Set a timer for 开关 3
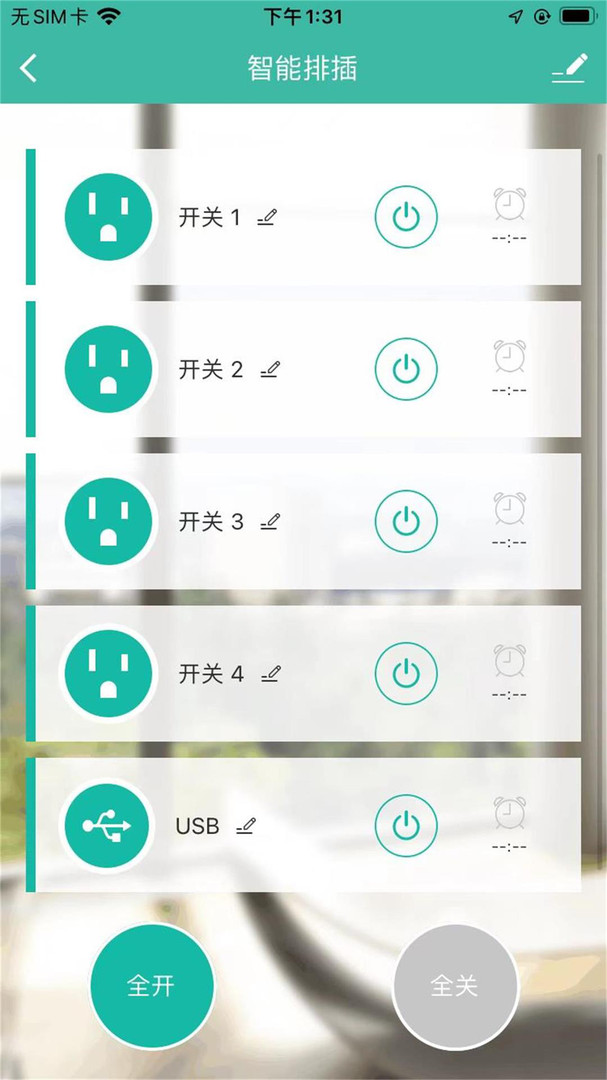The image size is (607, 1080). 510,510
